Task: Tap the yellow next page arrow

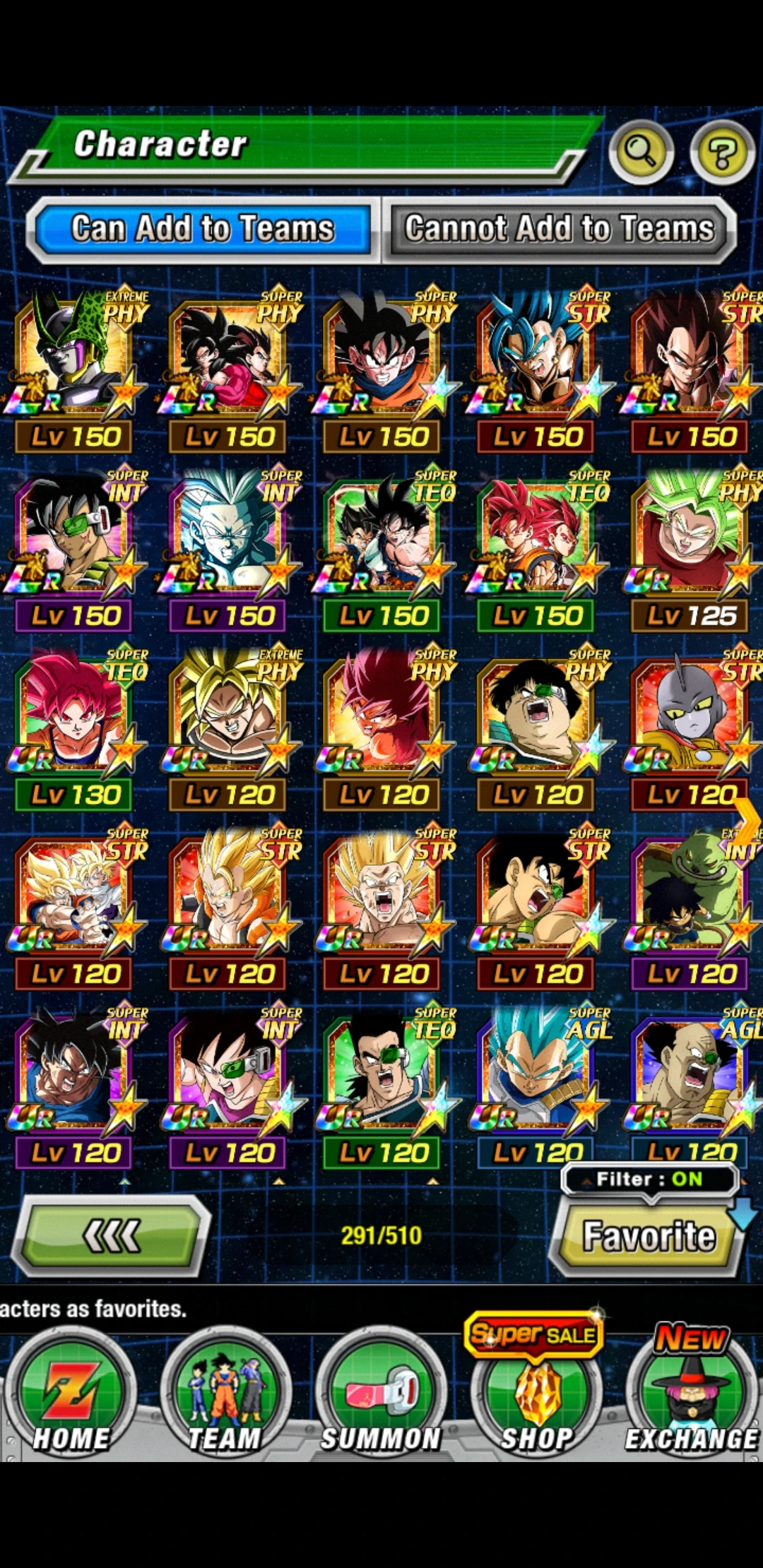Action: coord(747,821)
